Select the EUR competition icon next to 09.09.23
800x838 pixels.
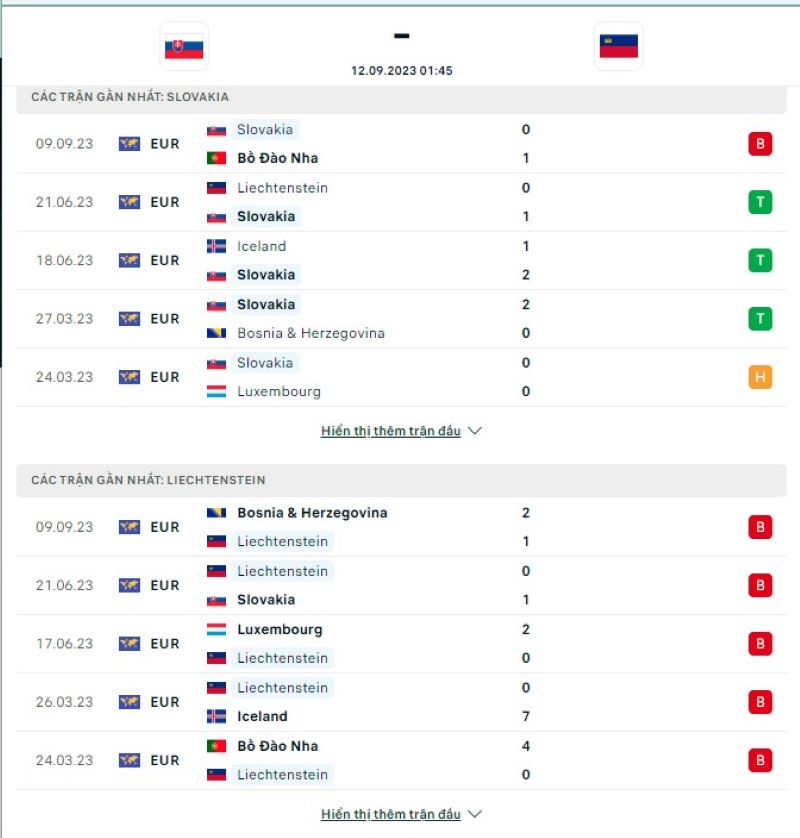click(x=130, y=143)
